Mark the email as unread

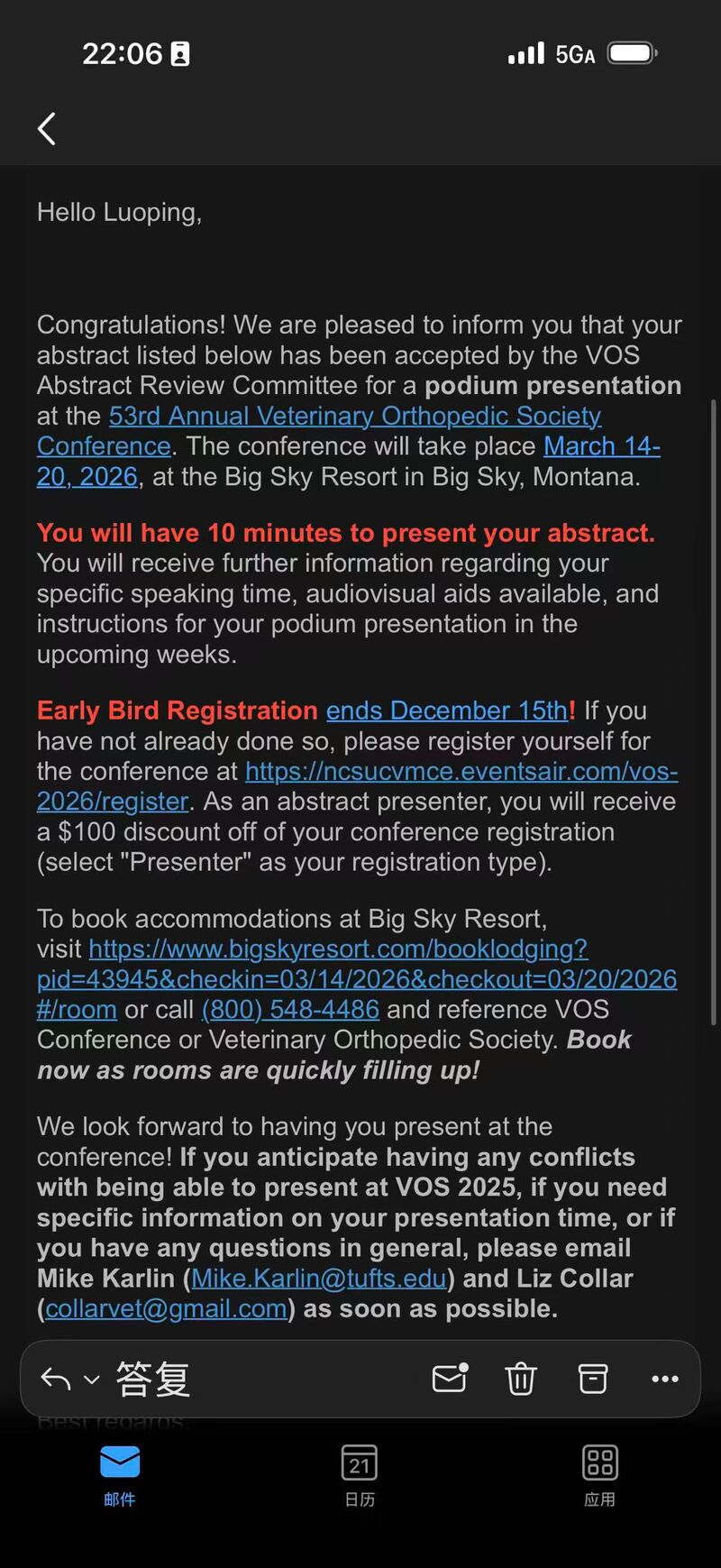pyautogui.click(x=449, y=1379)
